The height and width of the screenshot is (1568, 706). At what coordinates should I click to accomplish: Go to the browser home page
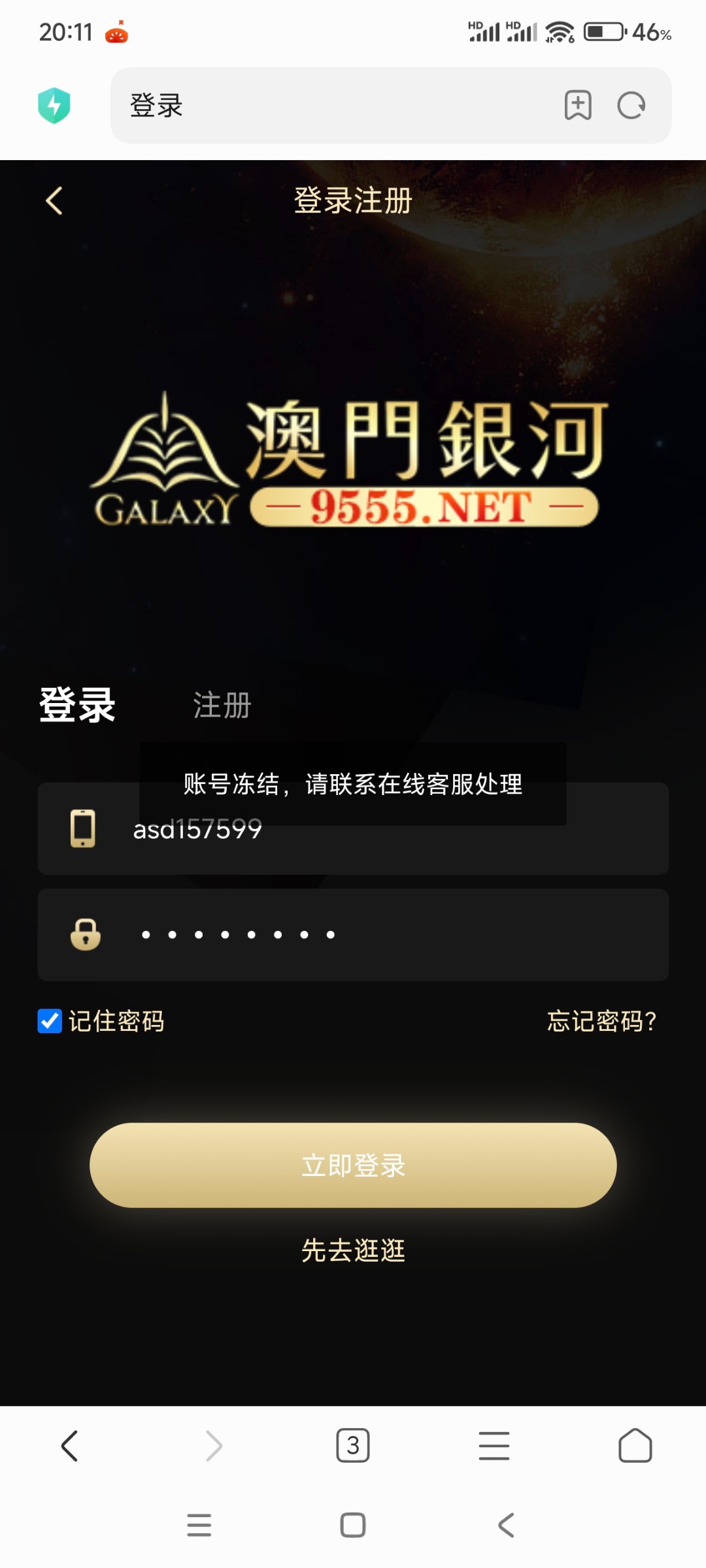coord(635,1446)
